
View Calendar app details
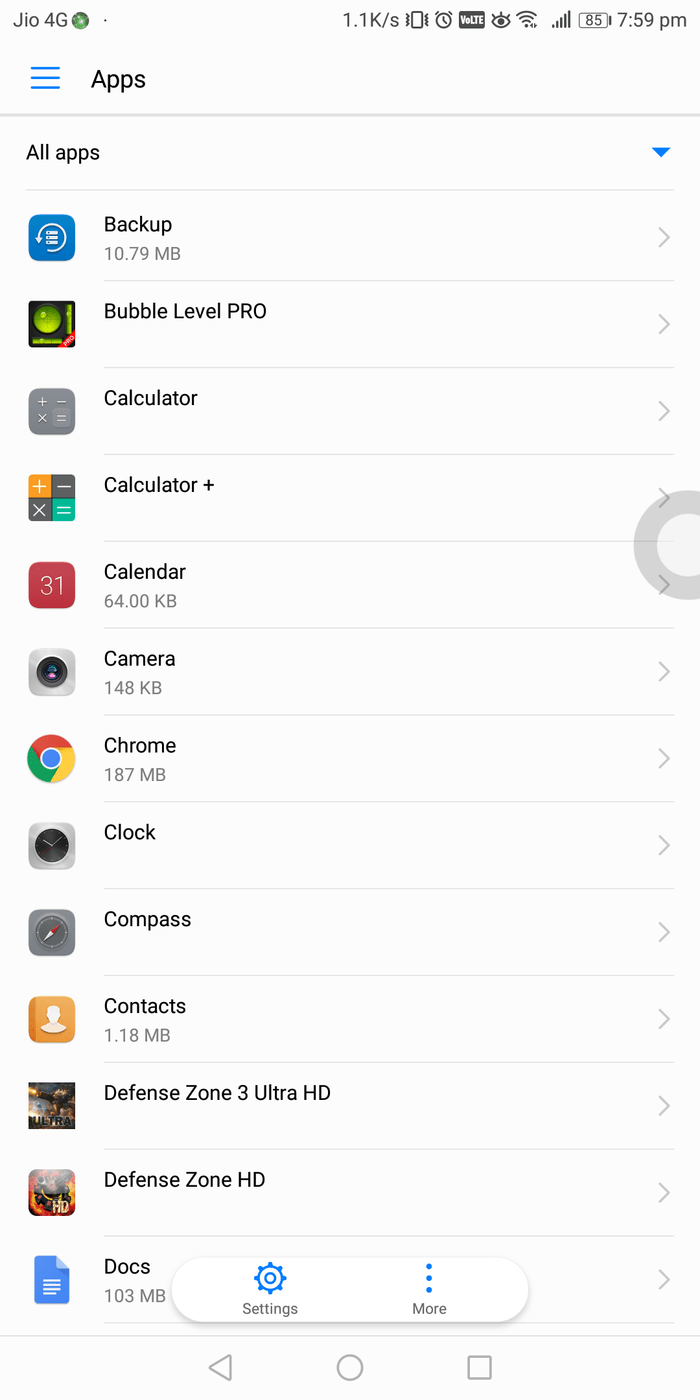tap(350, 585)
